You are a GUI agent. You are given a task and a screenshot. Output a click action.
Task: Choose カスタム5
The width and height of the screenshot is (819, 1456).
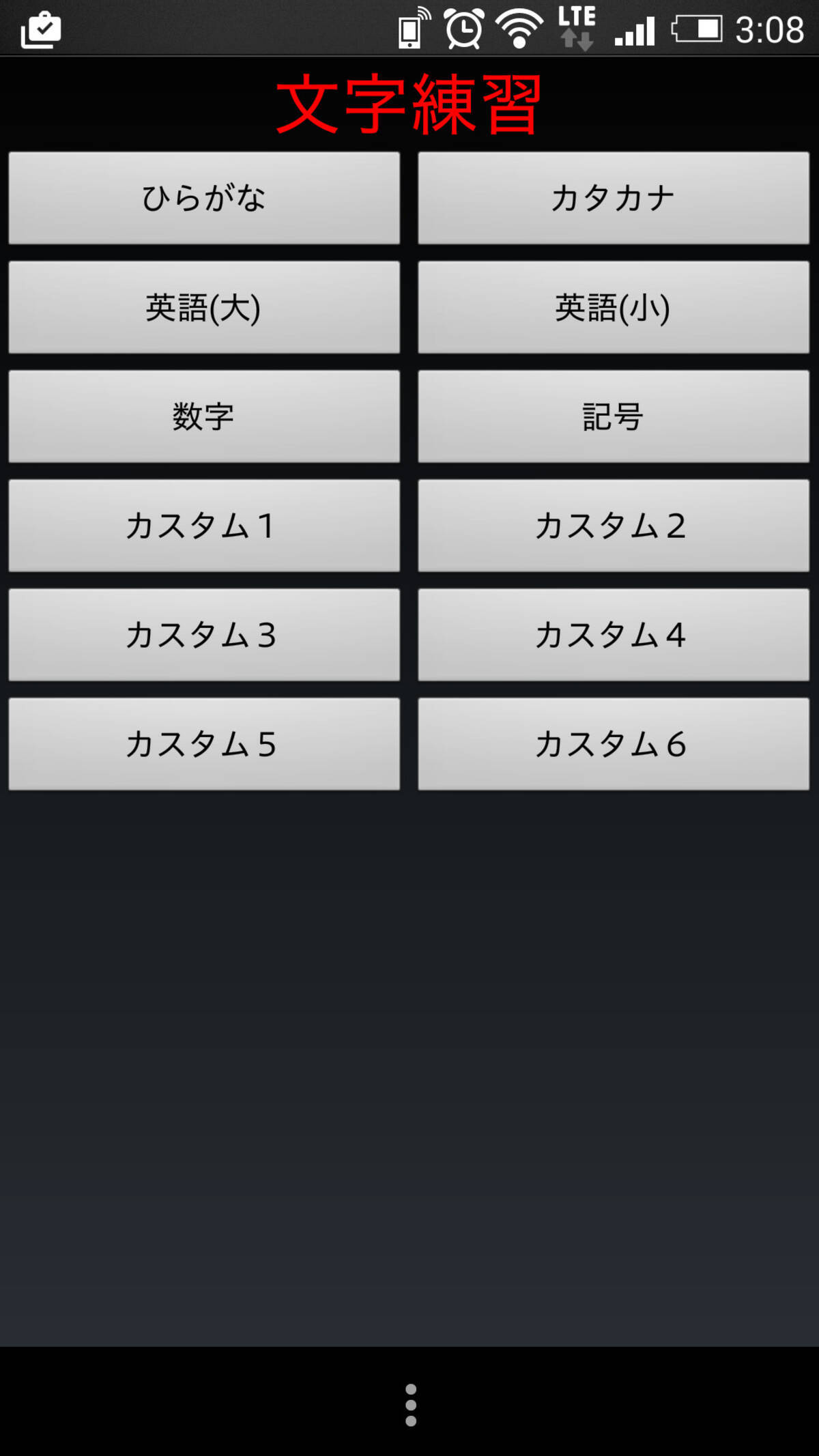204,744
